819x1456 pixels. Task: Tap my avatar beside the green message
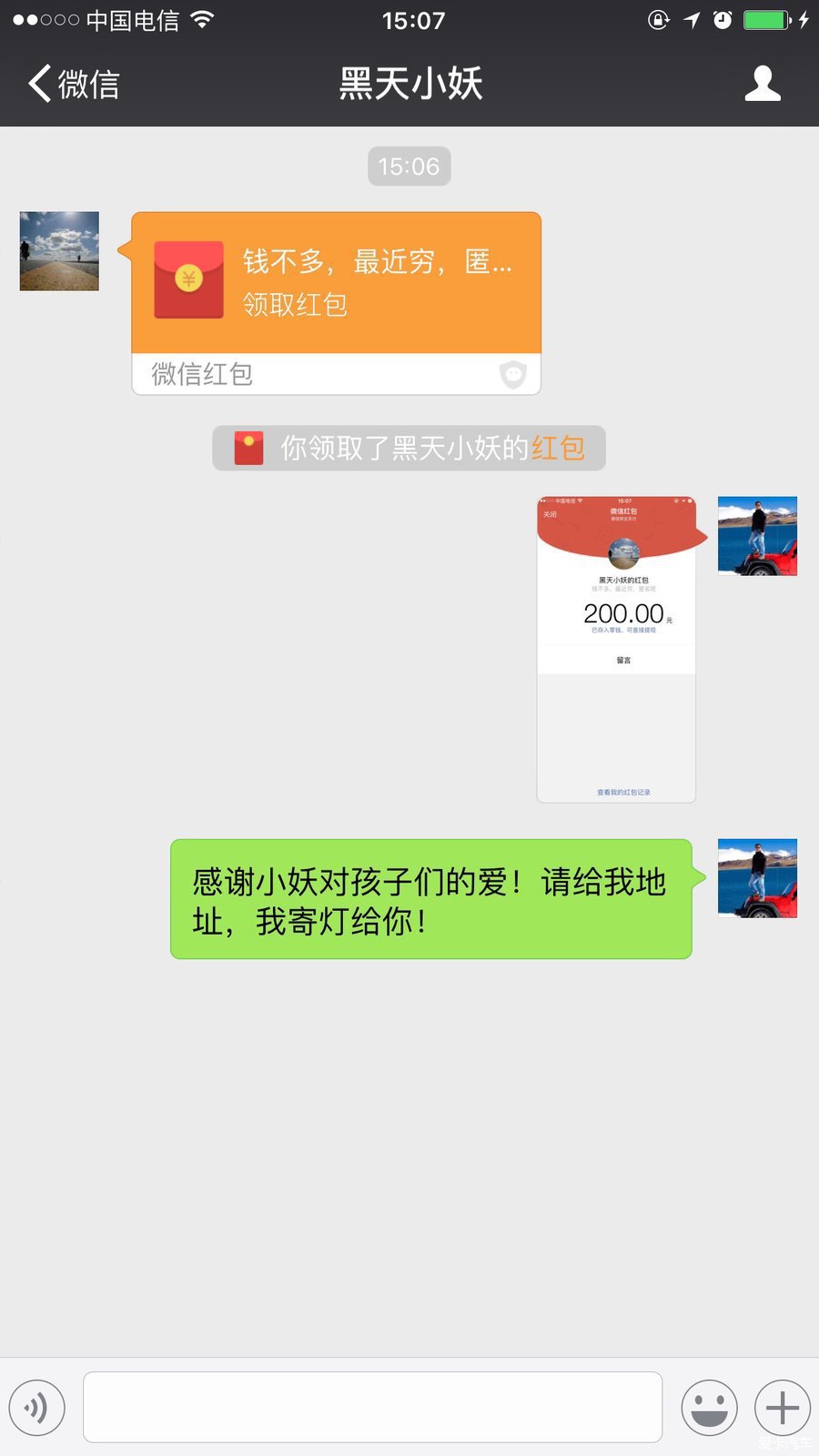(757, 878)
